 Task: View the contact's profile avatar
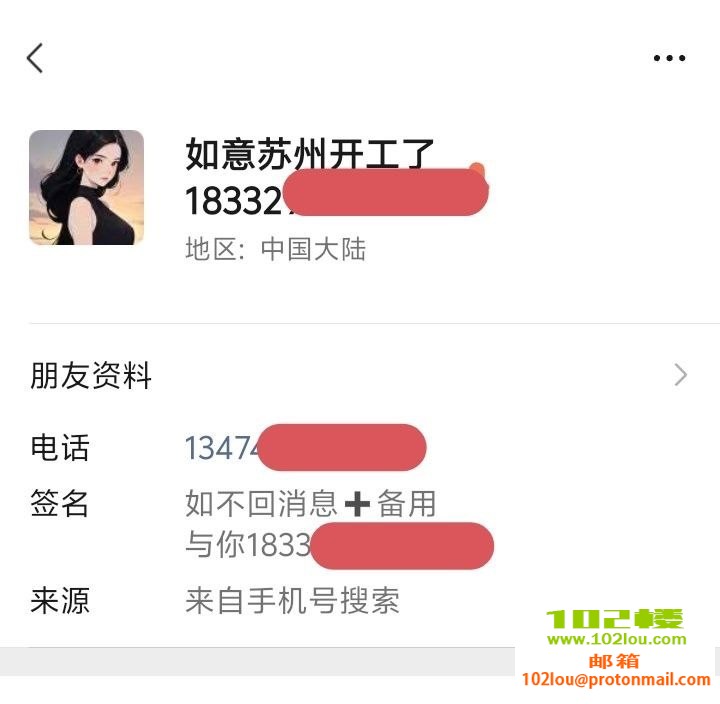tap(86, 187)
